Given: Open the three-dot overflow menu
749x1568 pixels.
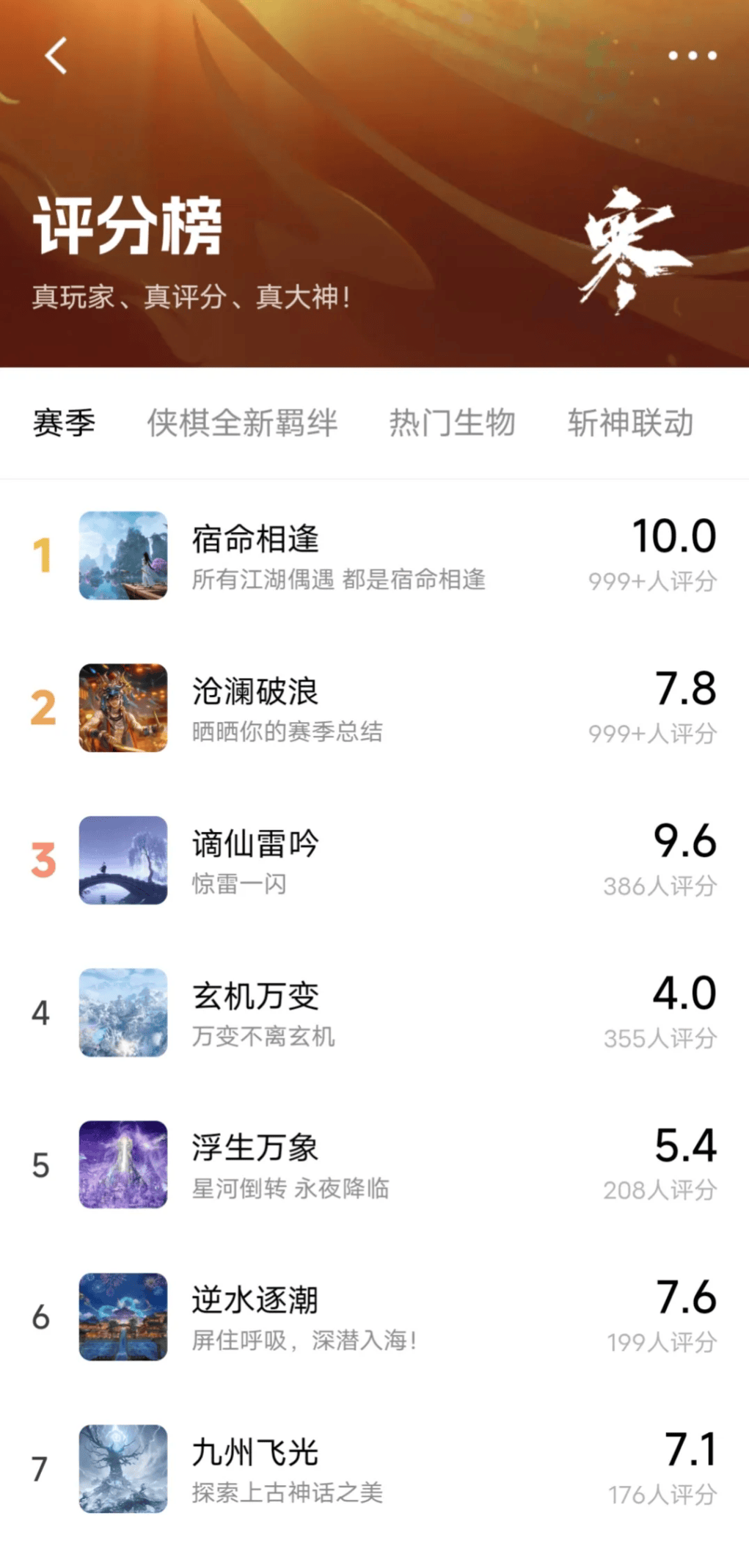Looking at the screenshot, I should click(692, 56).
